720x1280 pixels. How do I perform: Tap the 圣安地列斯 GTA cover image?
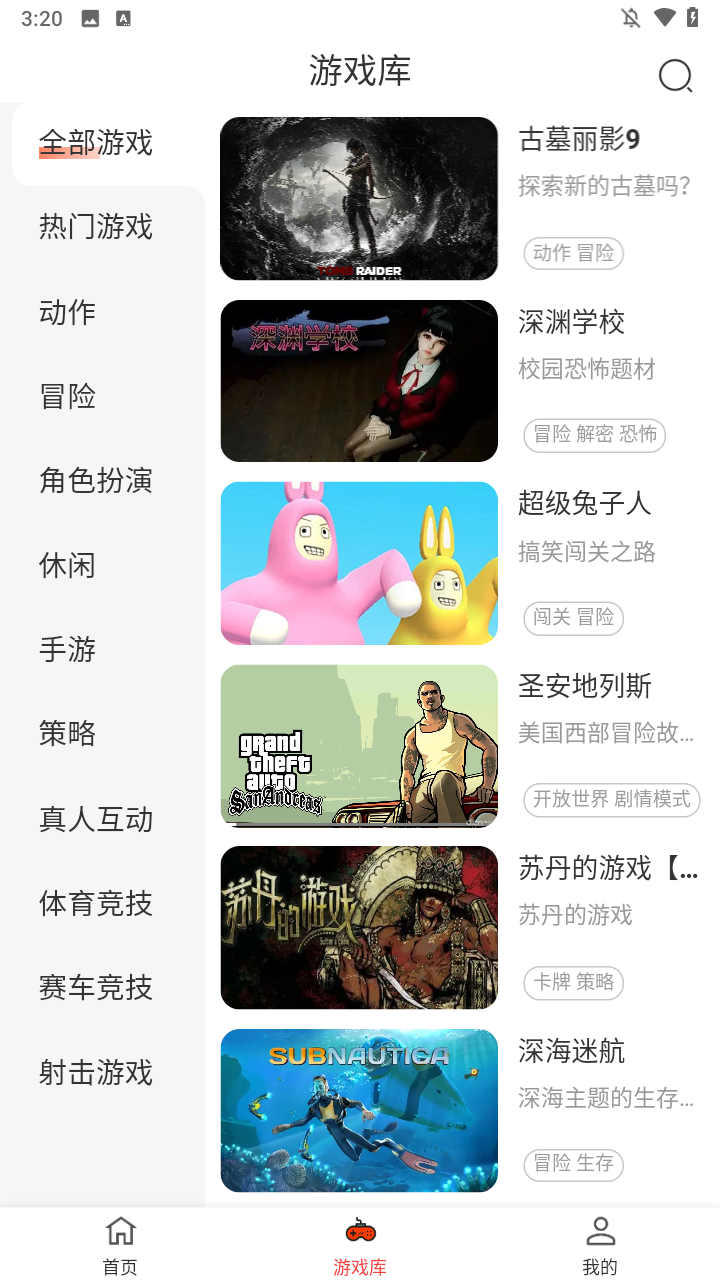(x=359, y=745)
